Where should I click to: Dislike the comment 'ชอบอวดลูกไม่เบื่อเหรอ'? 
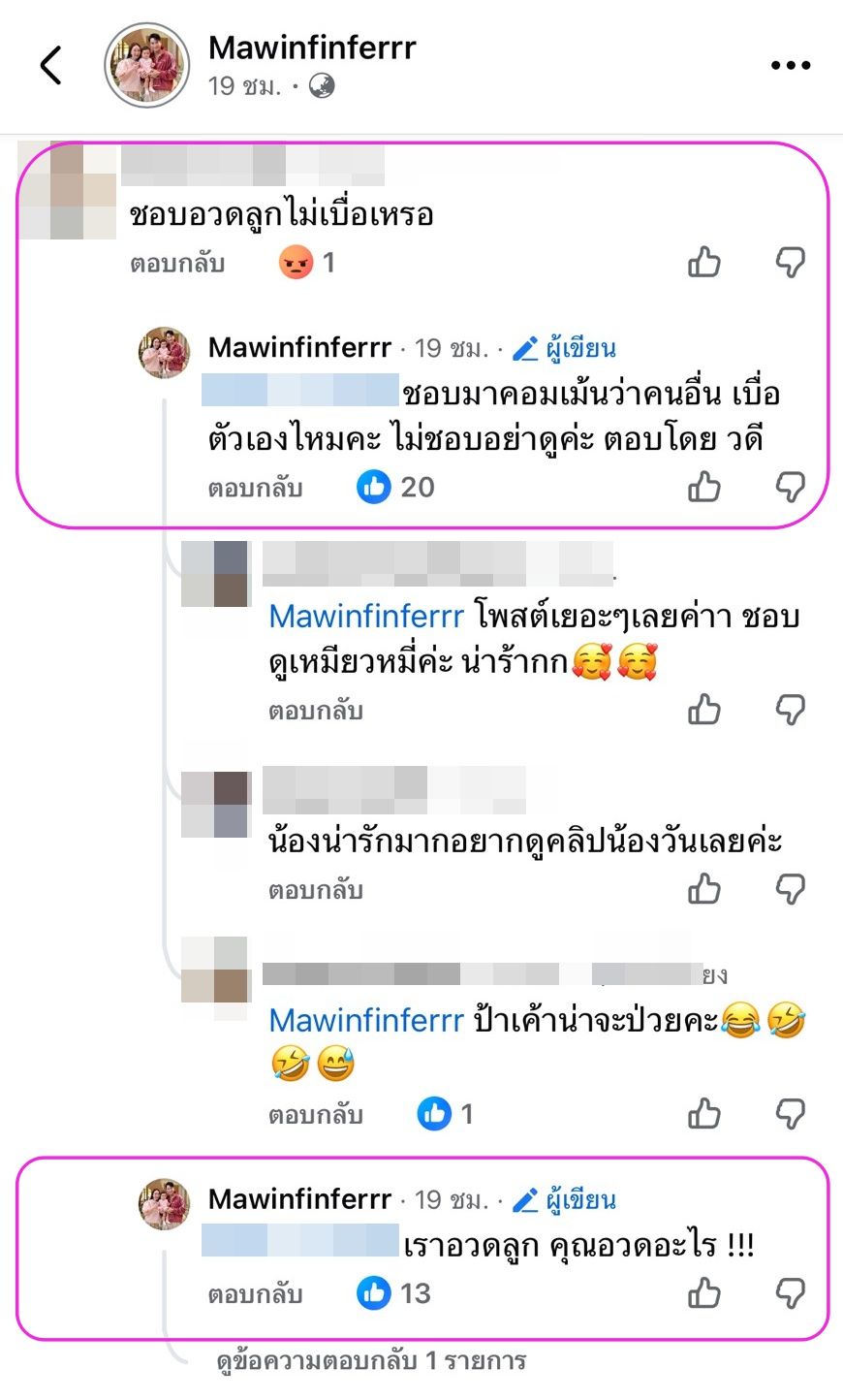pyautogui.click(x=791, y=262)
